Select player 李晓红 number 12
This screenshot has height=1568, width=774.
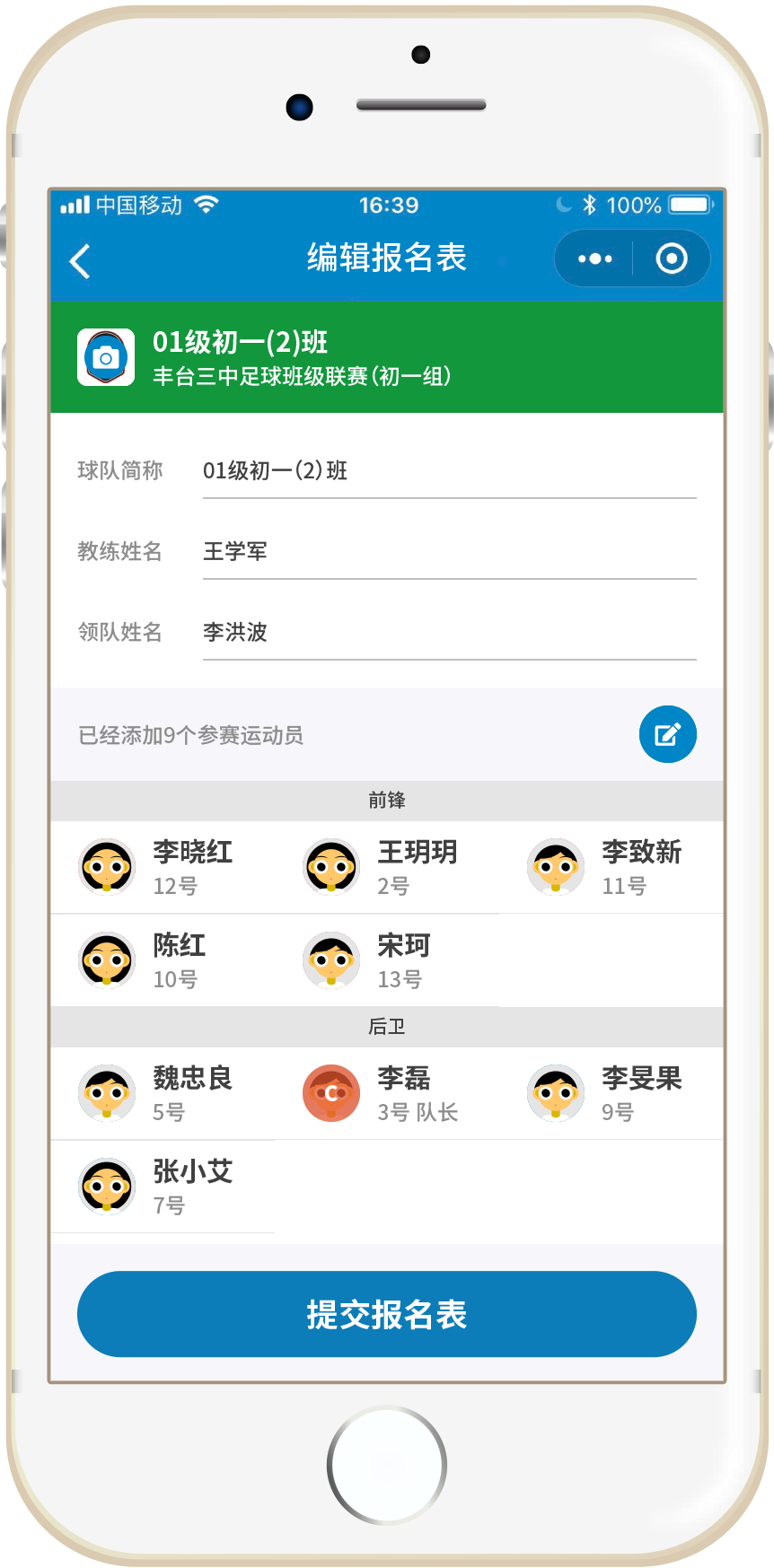point(162,867)
